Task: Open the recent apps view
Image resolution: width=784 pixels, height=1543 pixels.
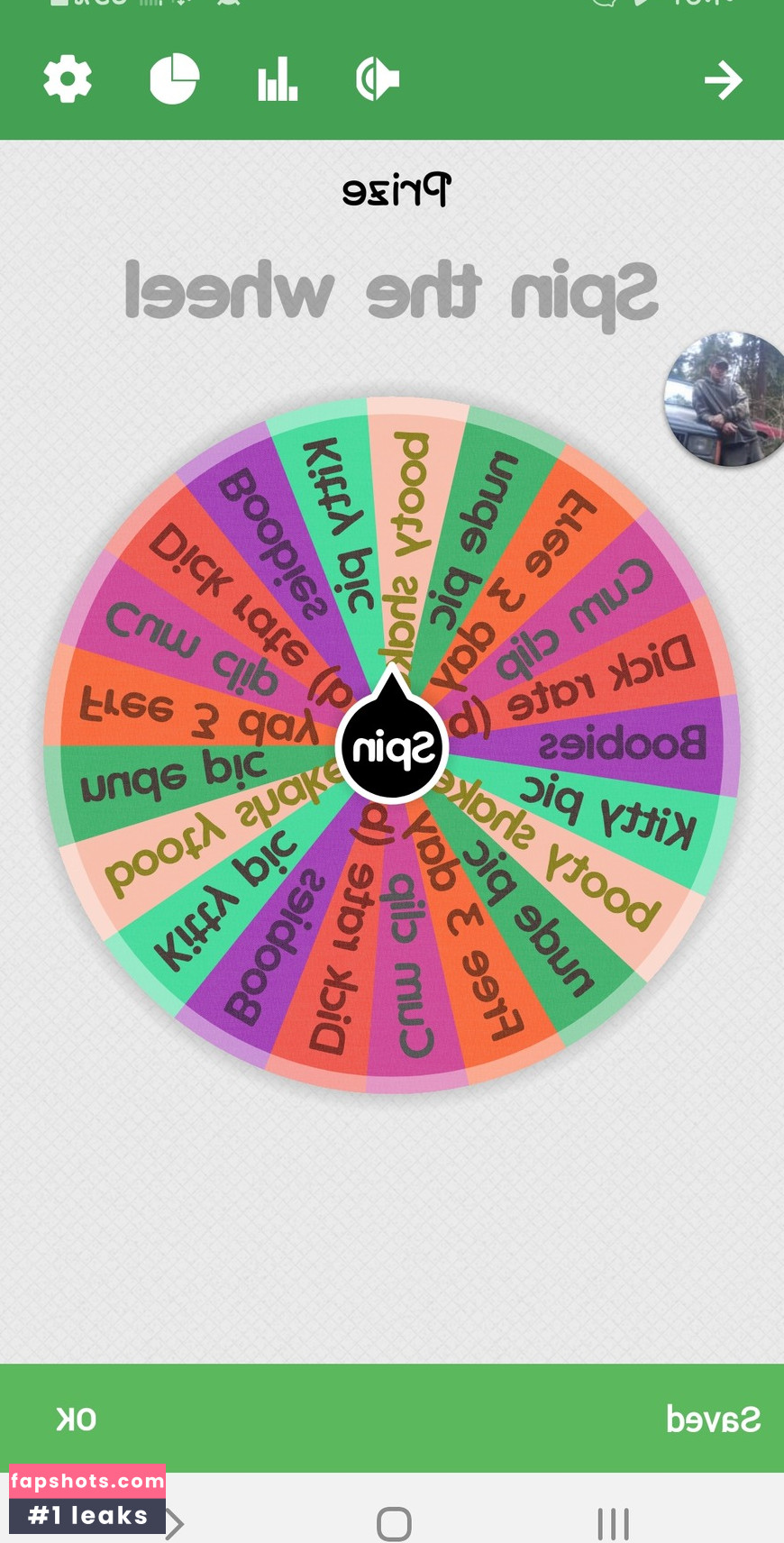Action: click(x=614, y=1524)
